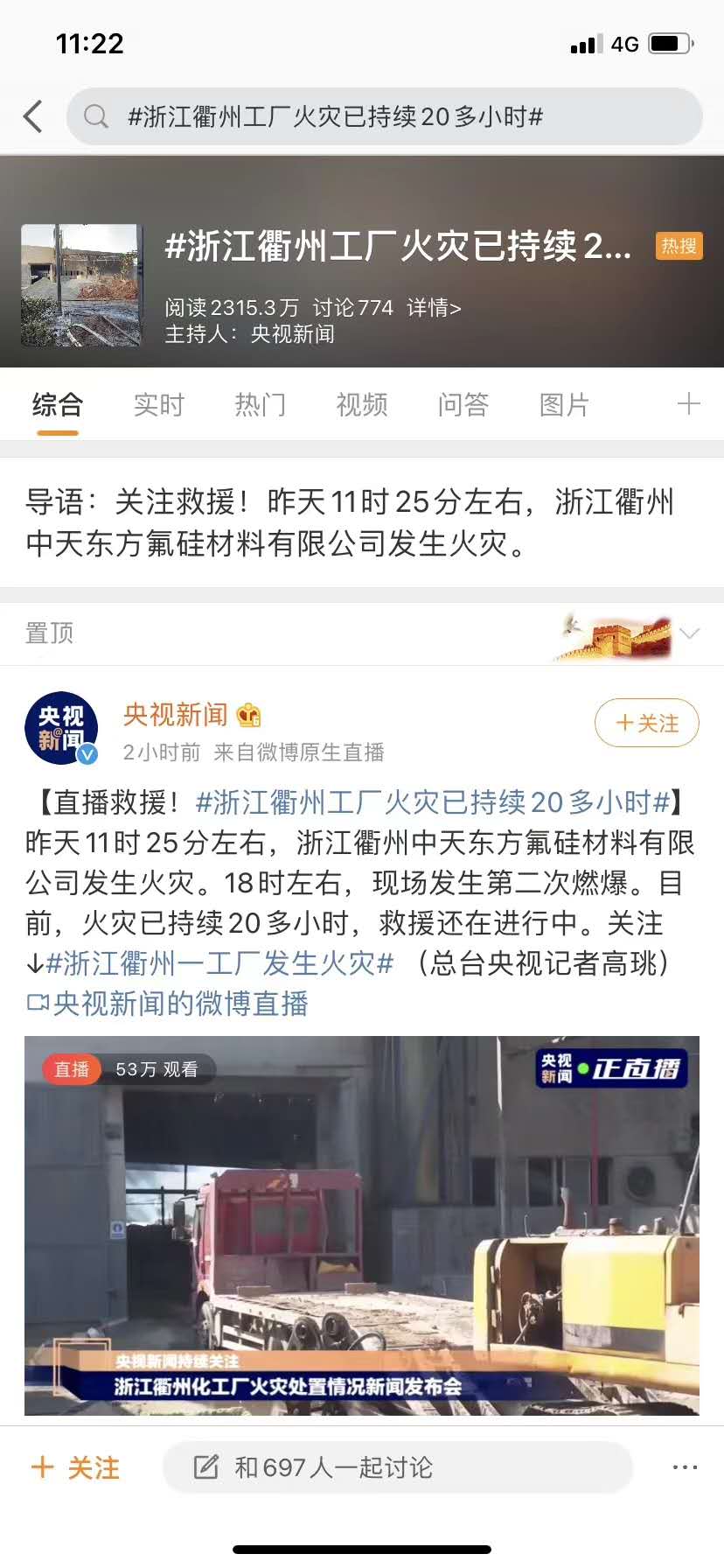724x1568 pixels.
Task: Join the discussion with 697 people
Action: tap(398, 1467)
